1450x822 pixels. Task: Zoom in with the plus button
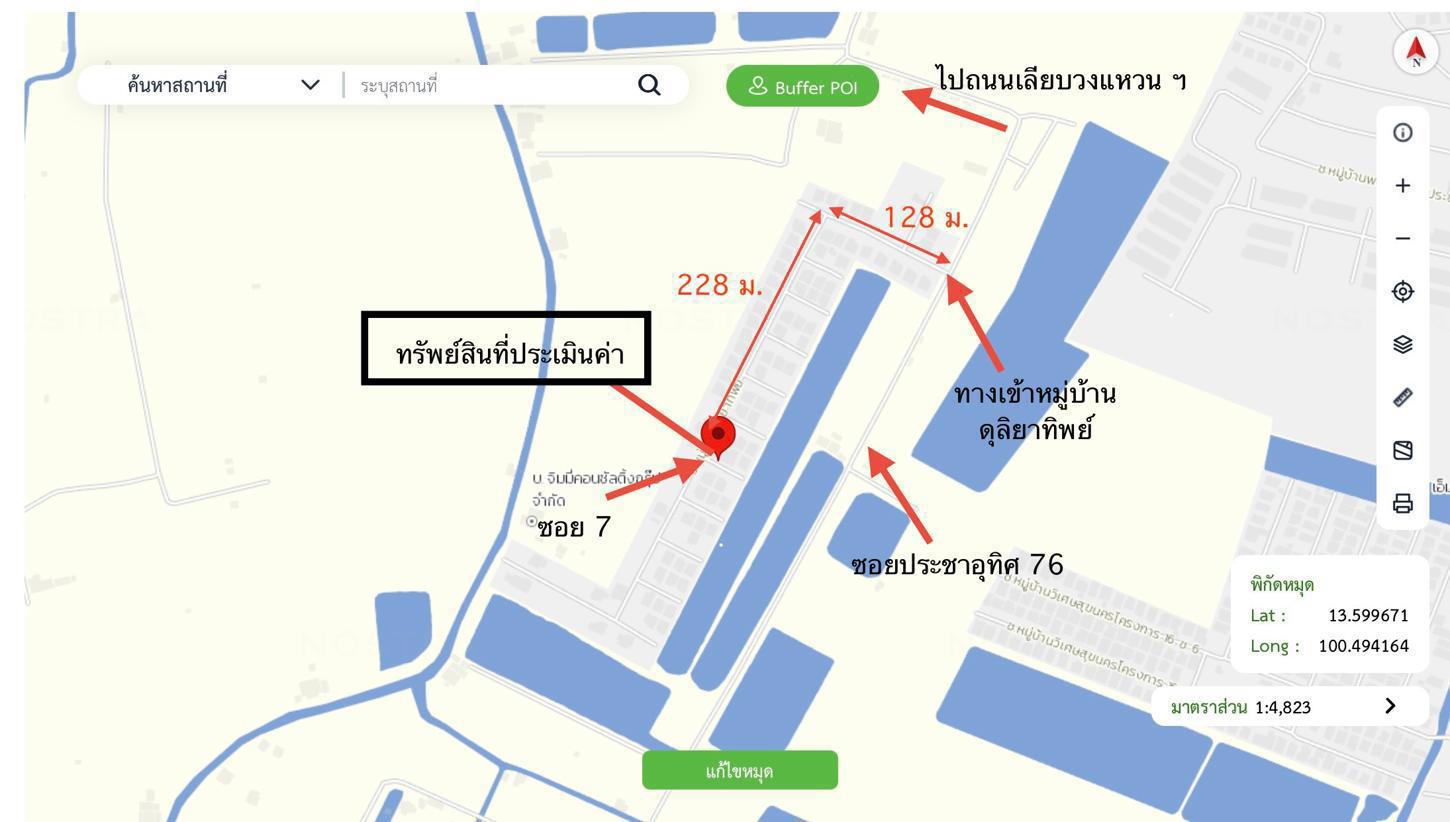tap(1403, 185)
